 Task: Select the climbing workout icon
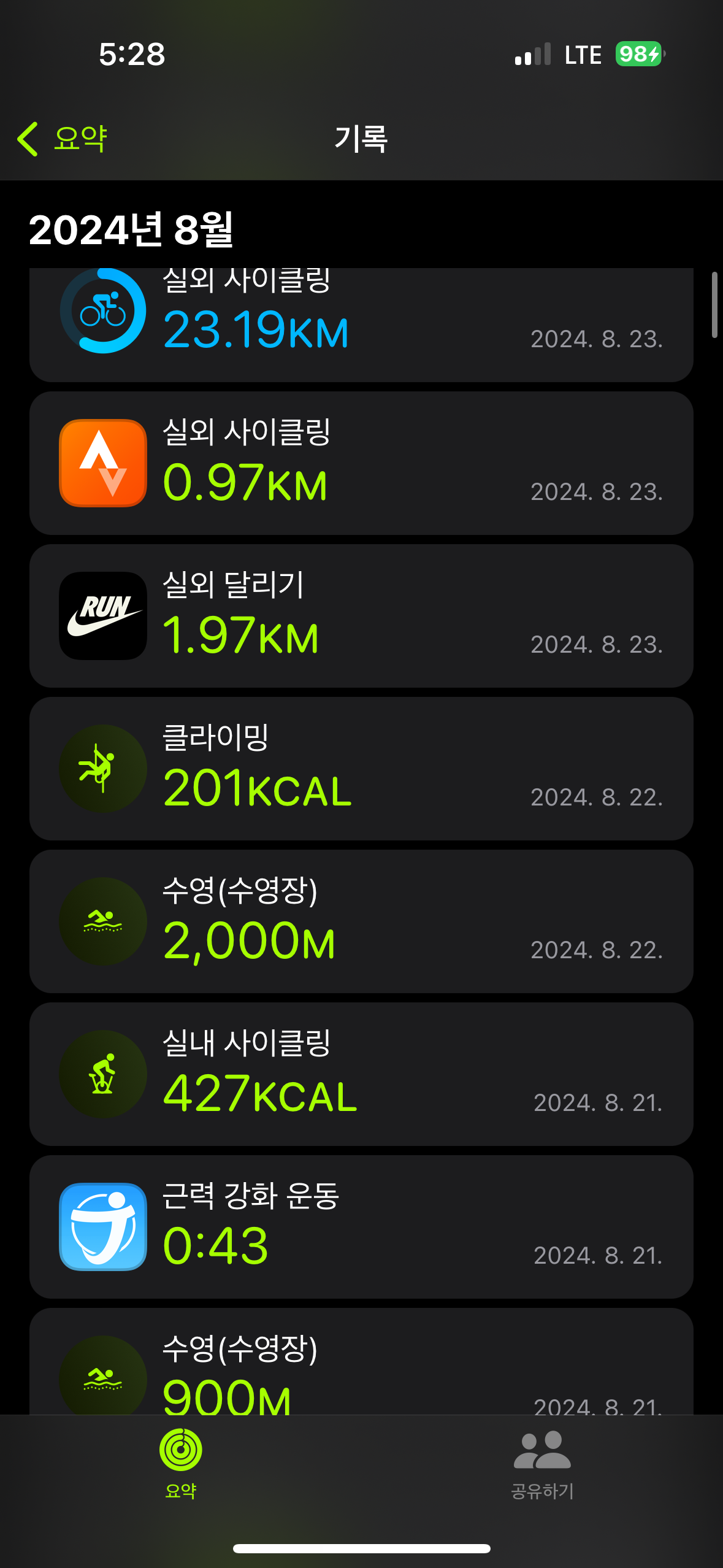[102, 767]
